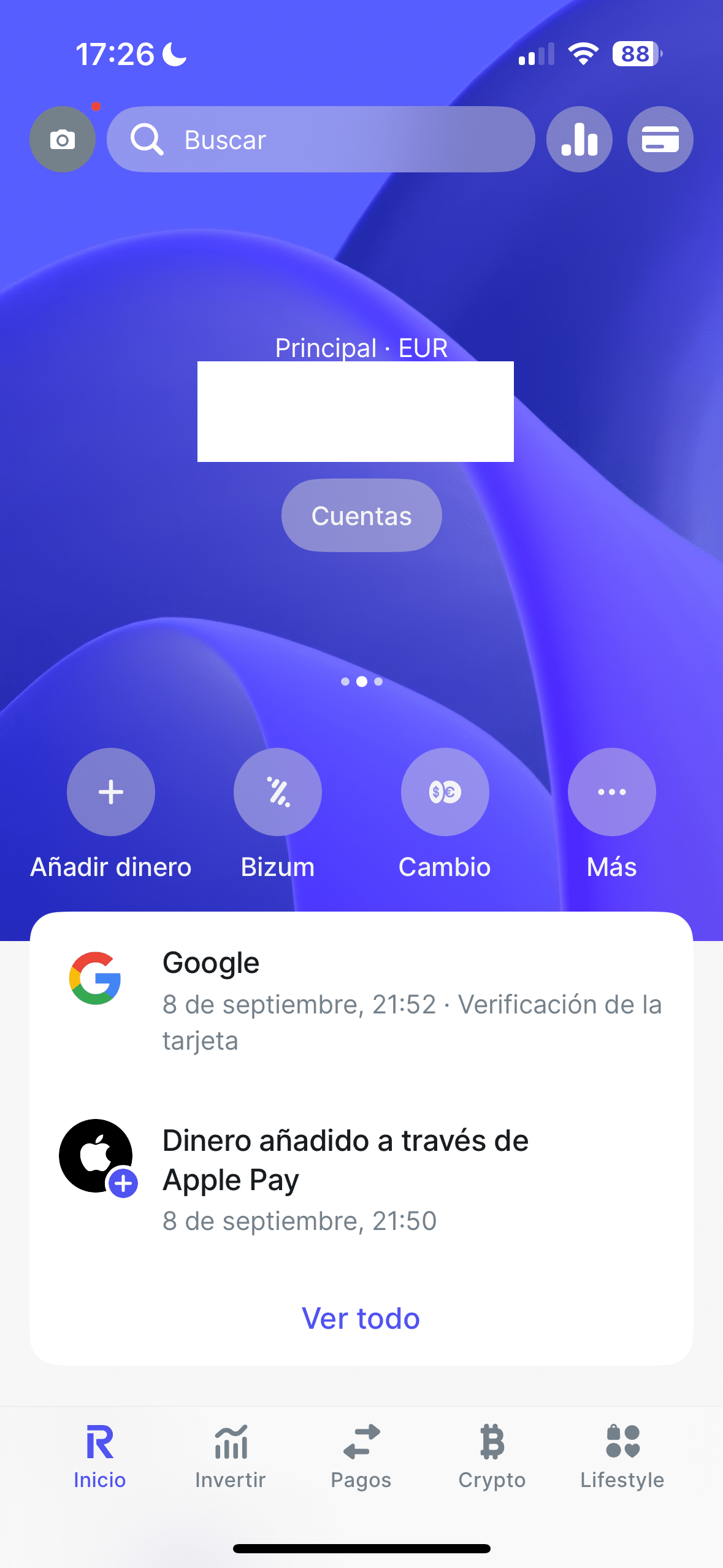Viewport: 723px width, 1568px height.
Task: Tap the Ver todo link
Action: 361,1318
